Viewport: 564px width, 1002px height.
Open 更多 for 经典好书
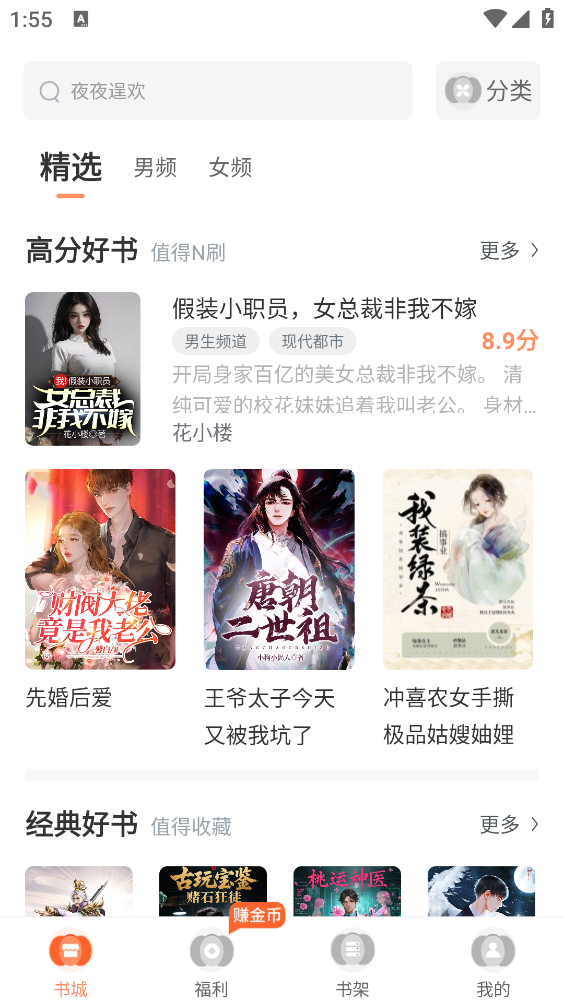tap(509, 824)
